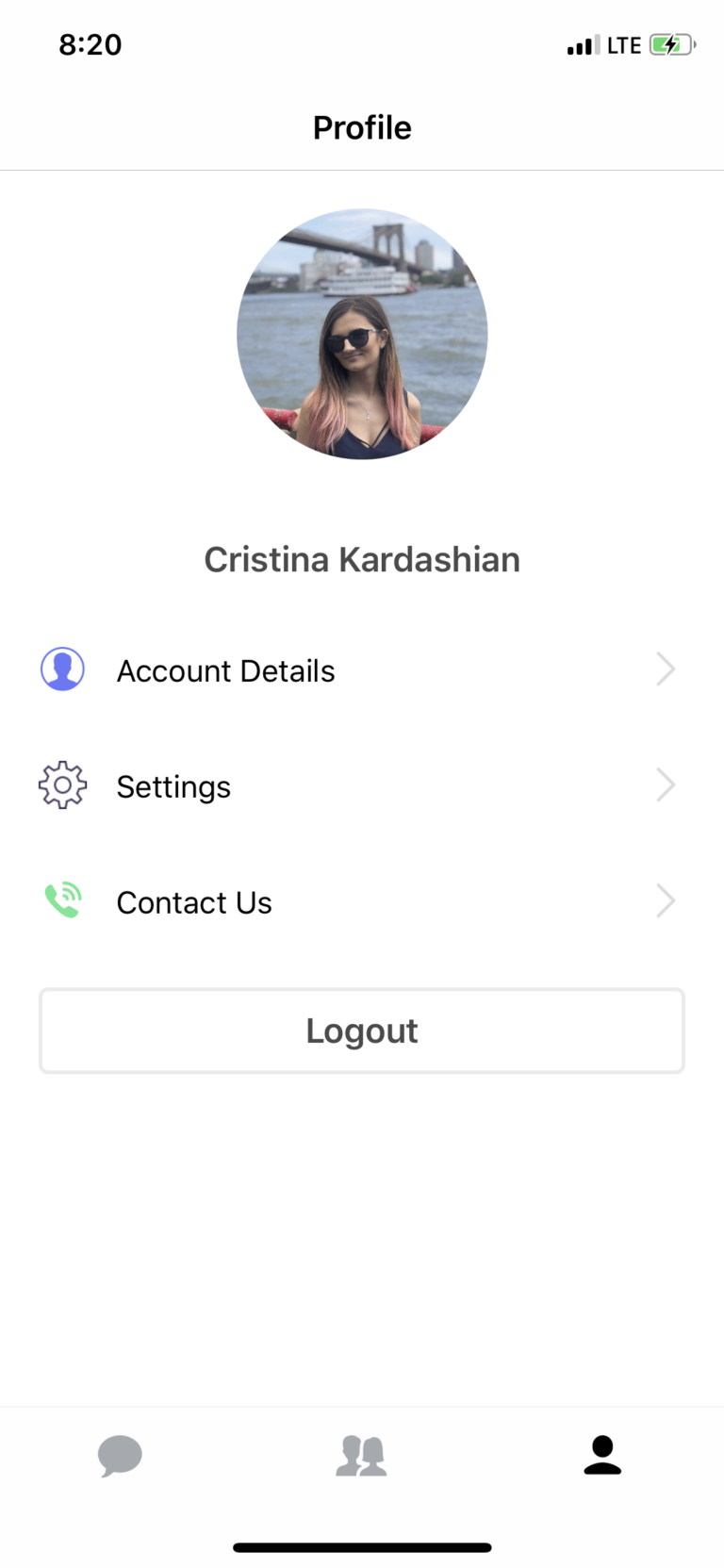Viewport: 724px width, 1568px height.
Task: Open the Settings menu entry
Action: 173,785
